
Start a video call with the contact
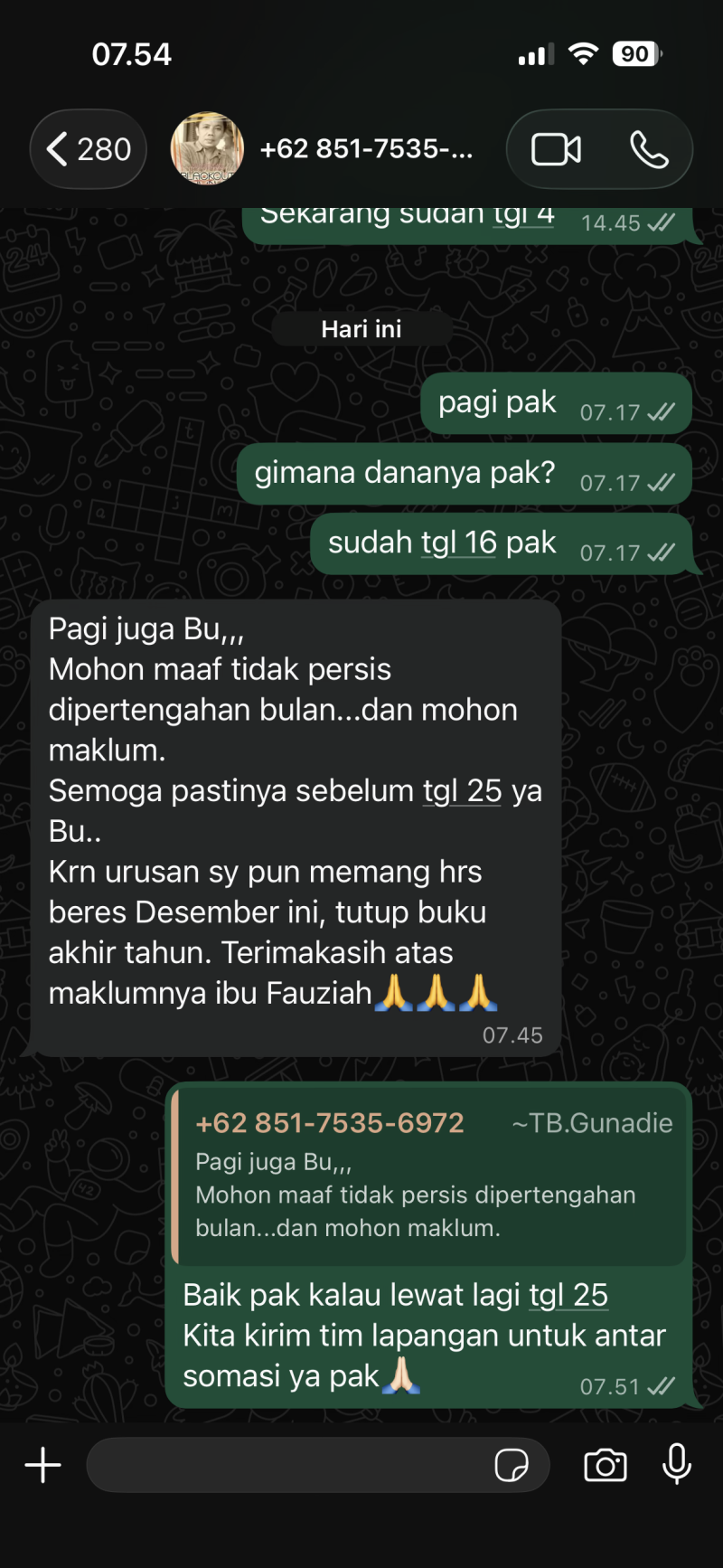coord(556,149)
